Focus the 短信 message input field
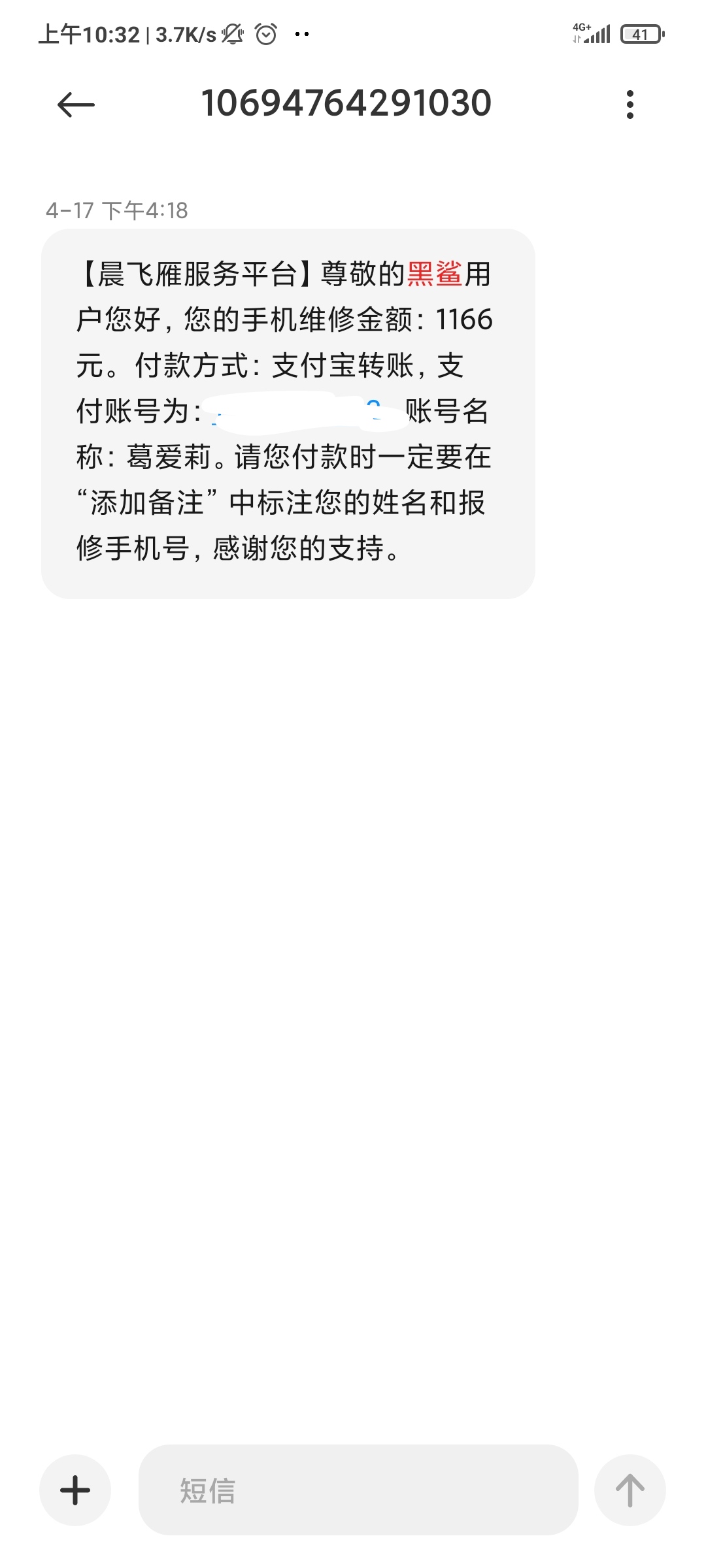Image resolution: width=706 pixels, height=1568 pixels. [358, 1490]
